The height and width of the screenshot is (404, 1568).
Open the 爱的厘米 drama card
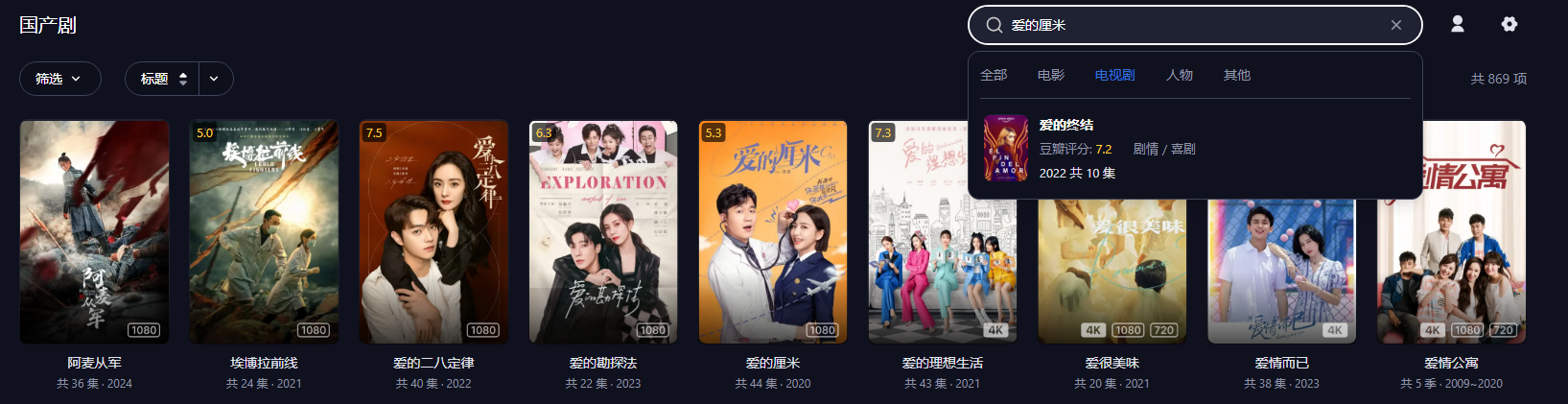pyautogui.click(x=773, y=231)
